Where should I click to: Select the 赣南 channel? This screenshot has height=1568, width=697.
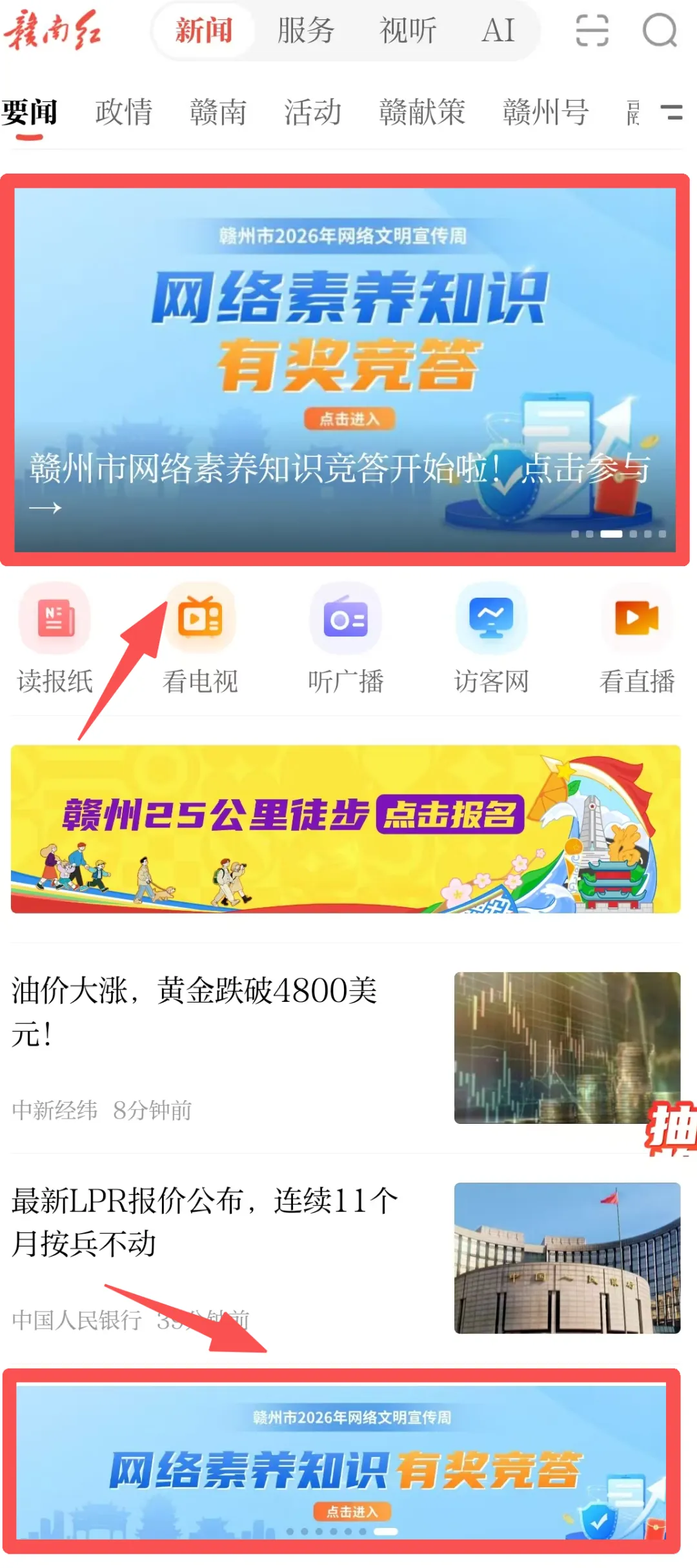click(218, 112)
